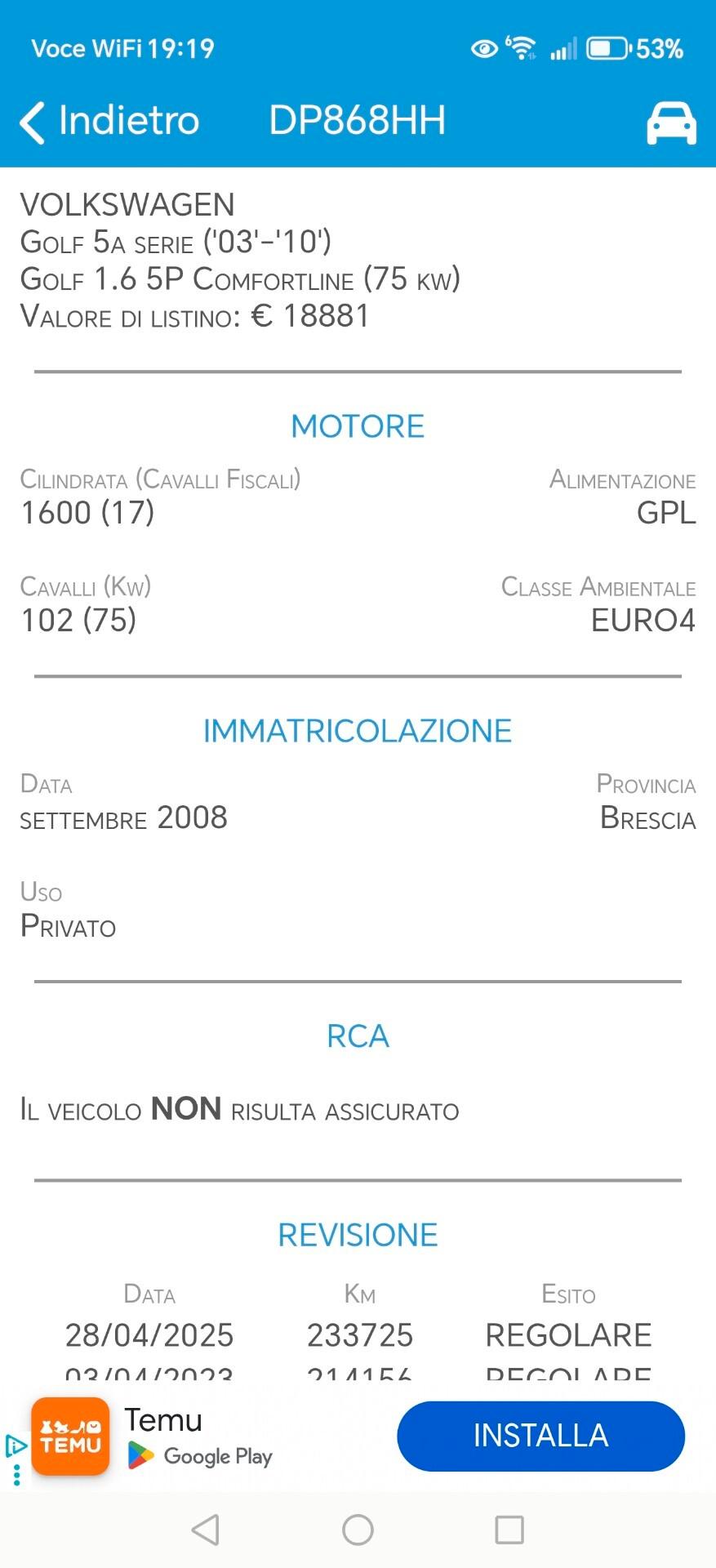Open the car icon in the header
This screenshot has height=1568, width=716.
[671, 122]
